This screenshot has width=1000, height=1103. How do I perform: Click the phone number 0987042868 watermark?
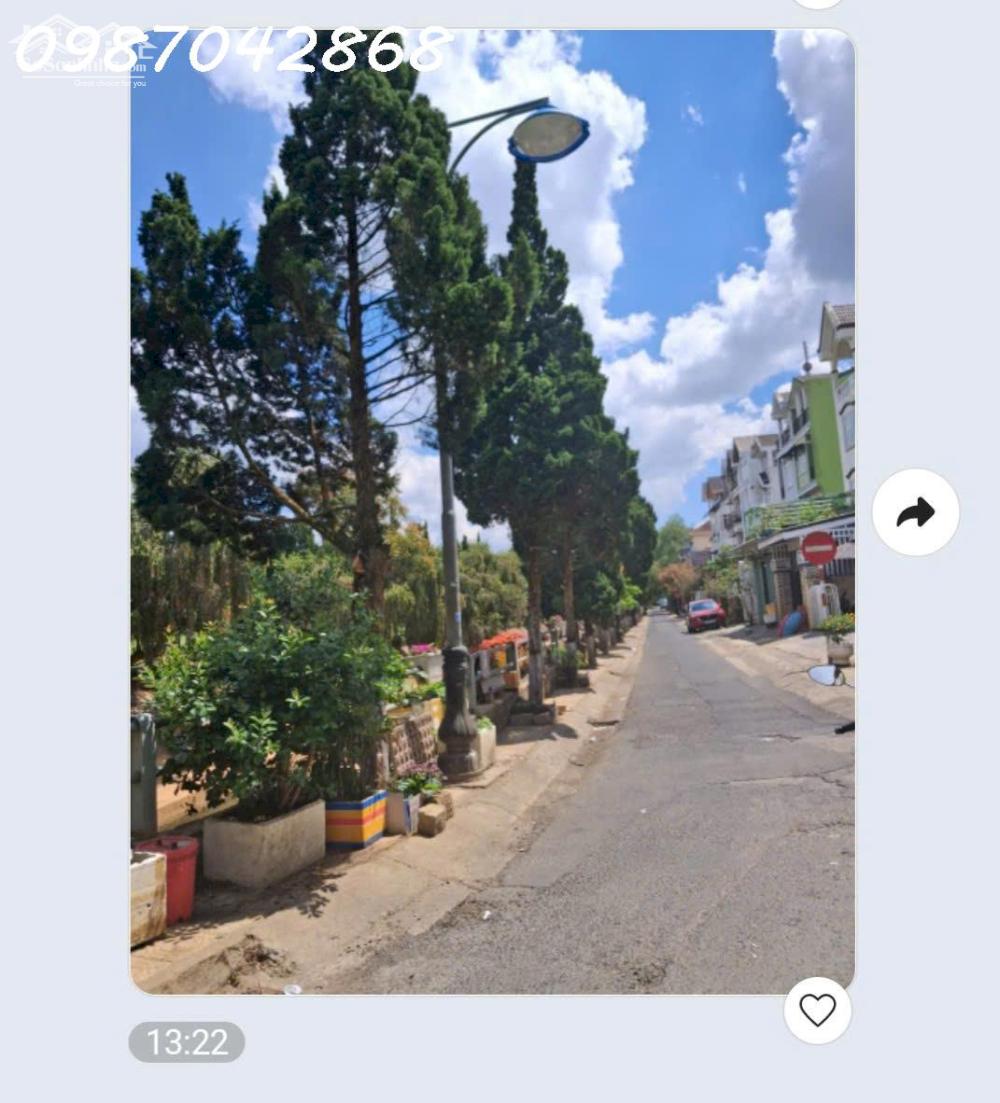(x=235, y=45)
